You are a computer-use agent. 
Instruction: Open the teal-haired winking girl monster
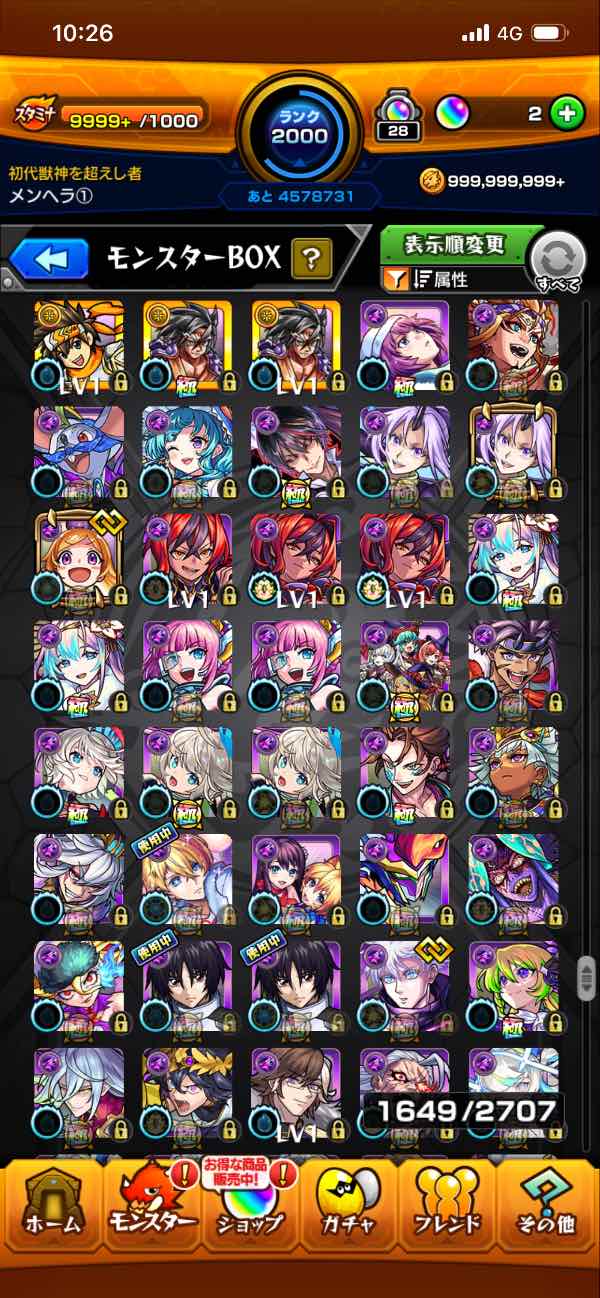tap(187, 452)
